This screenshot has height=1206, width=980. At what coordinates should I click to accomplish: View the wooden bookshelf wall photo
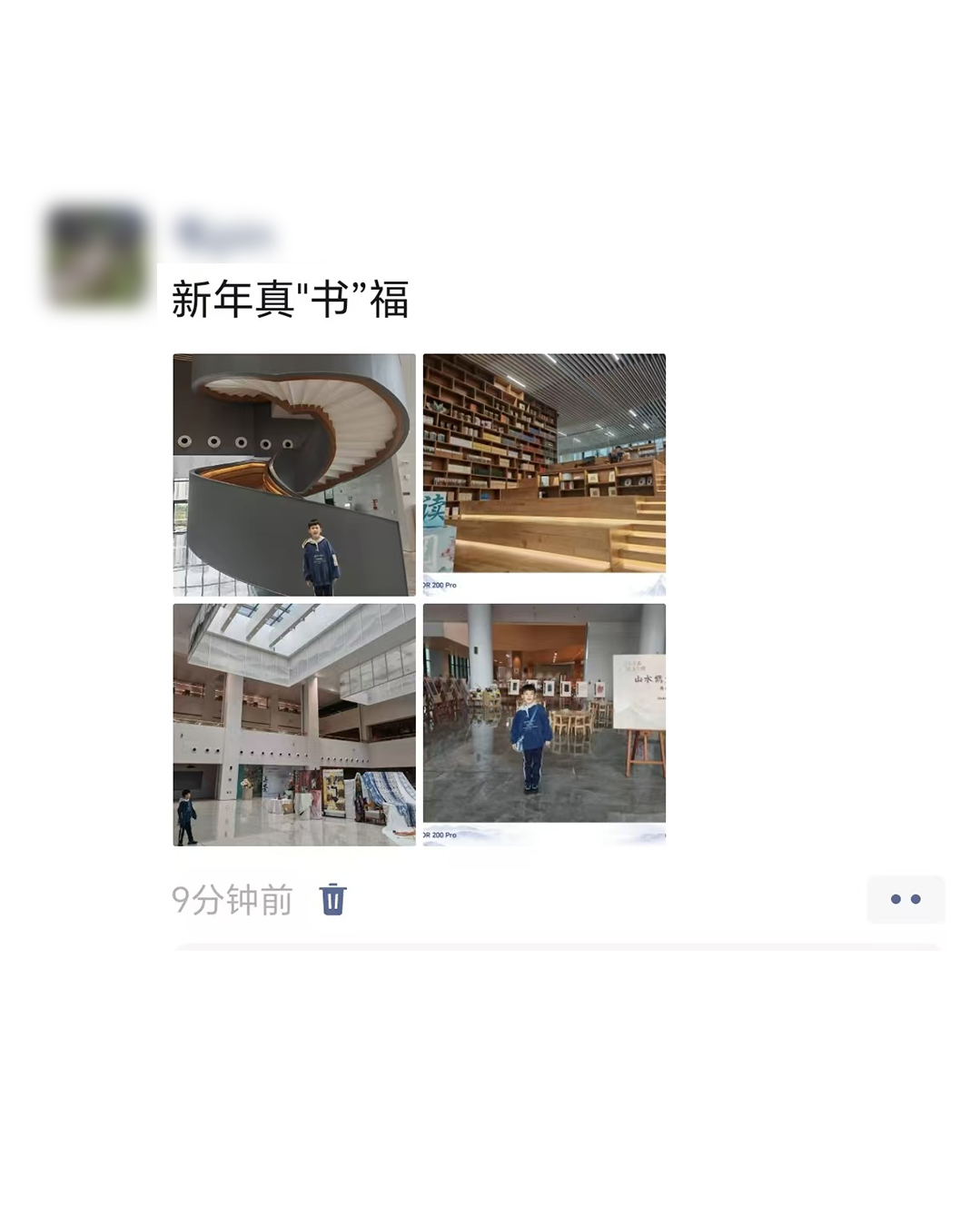544,474
